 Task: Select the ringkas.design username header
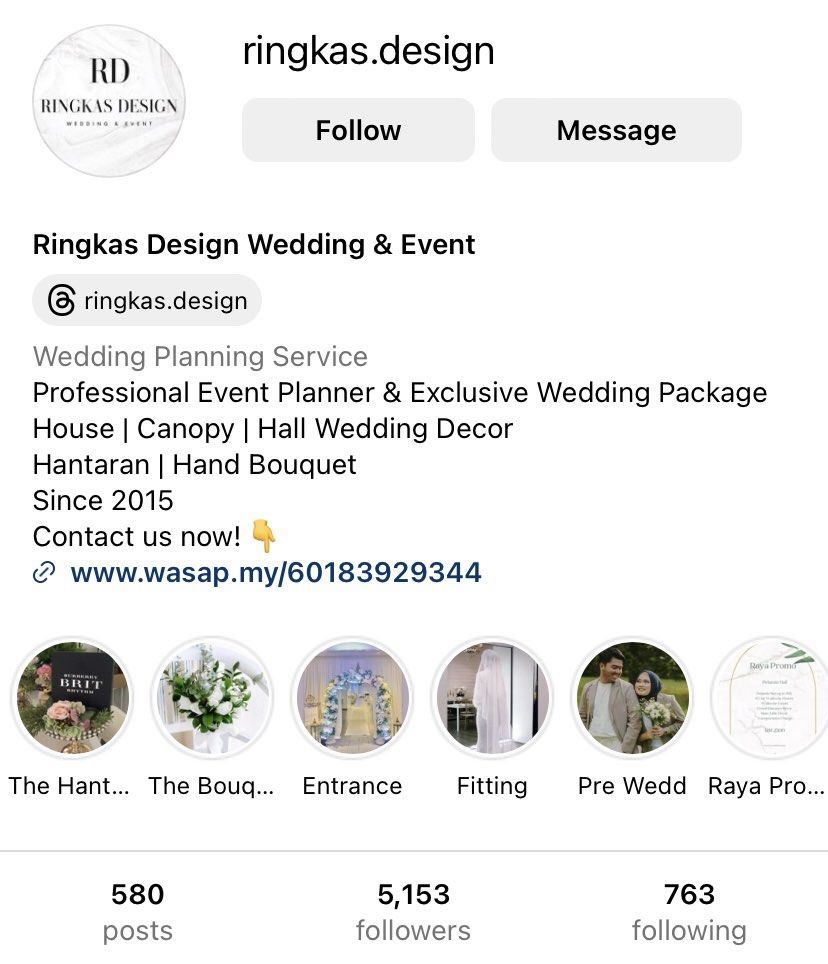click(x=366, y=50)
